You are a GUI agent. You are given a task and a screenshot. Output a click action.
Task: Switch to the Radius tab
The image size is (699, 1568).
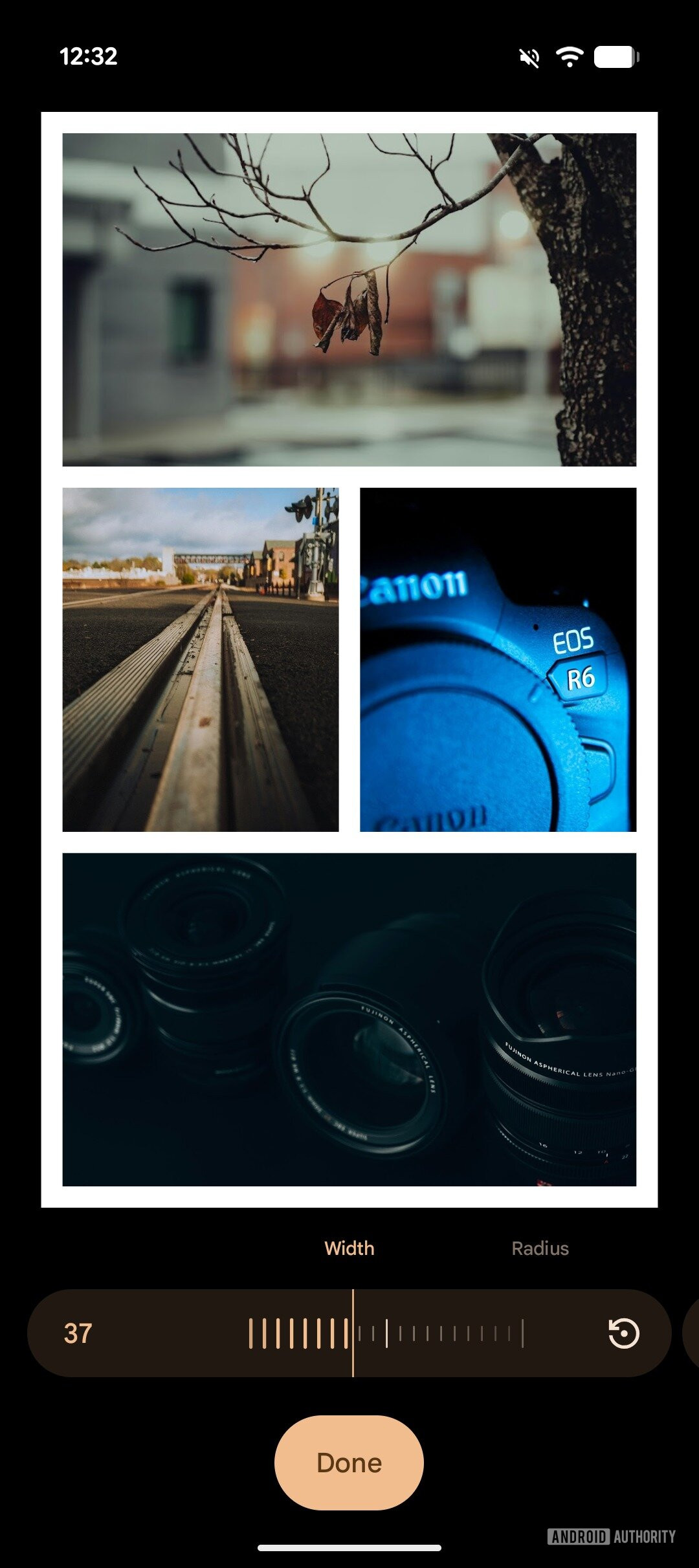pos(541,1248)
